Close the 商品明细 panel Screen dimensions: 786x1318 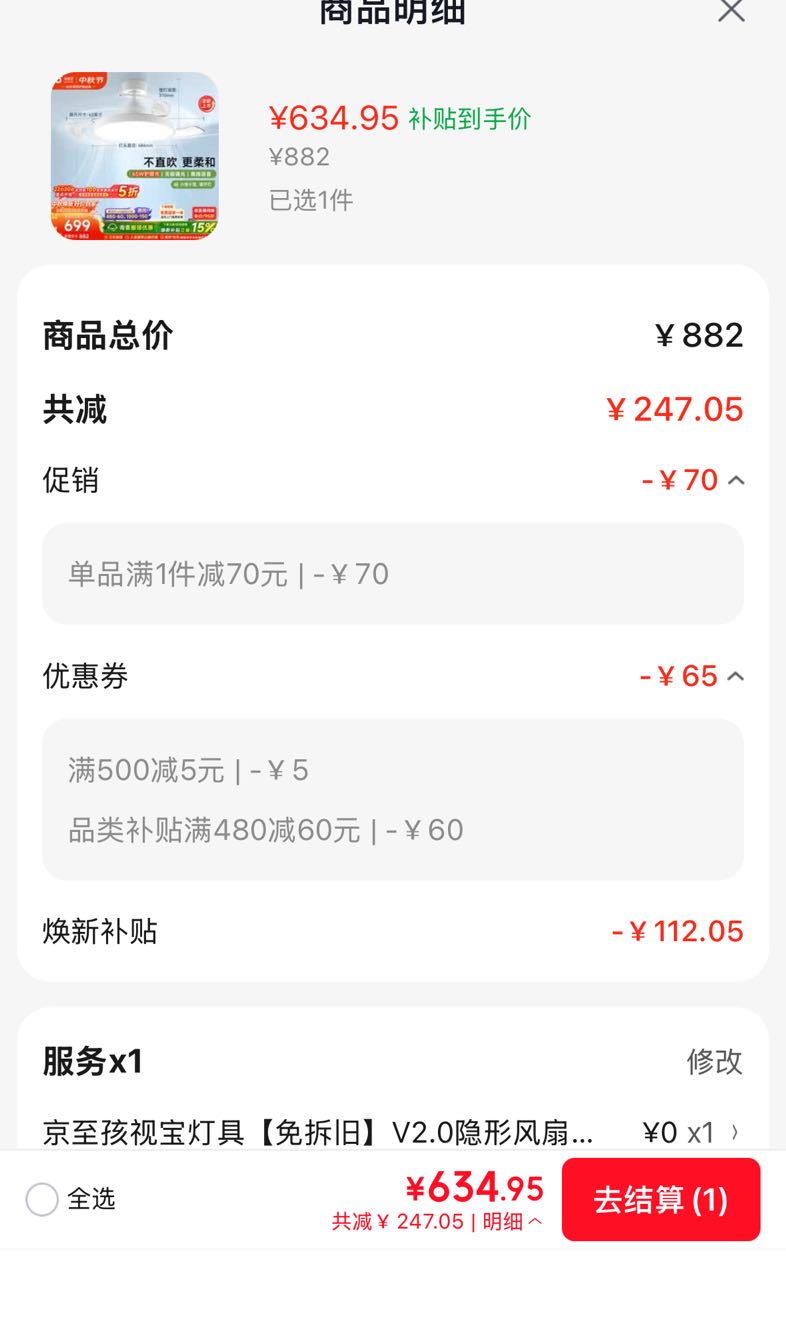[x=731, y=10]
